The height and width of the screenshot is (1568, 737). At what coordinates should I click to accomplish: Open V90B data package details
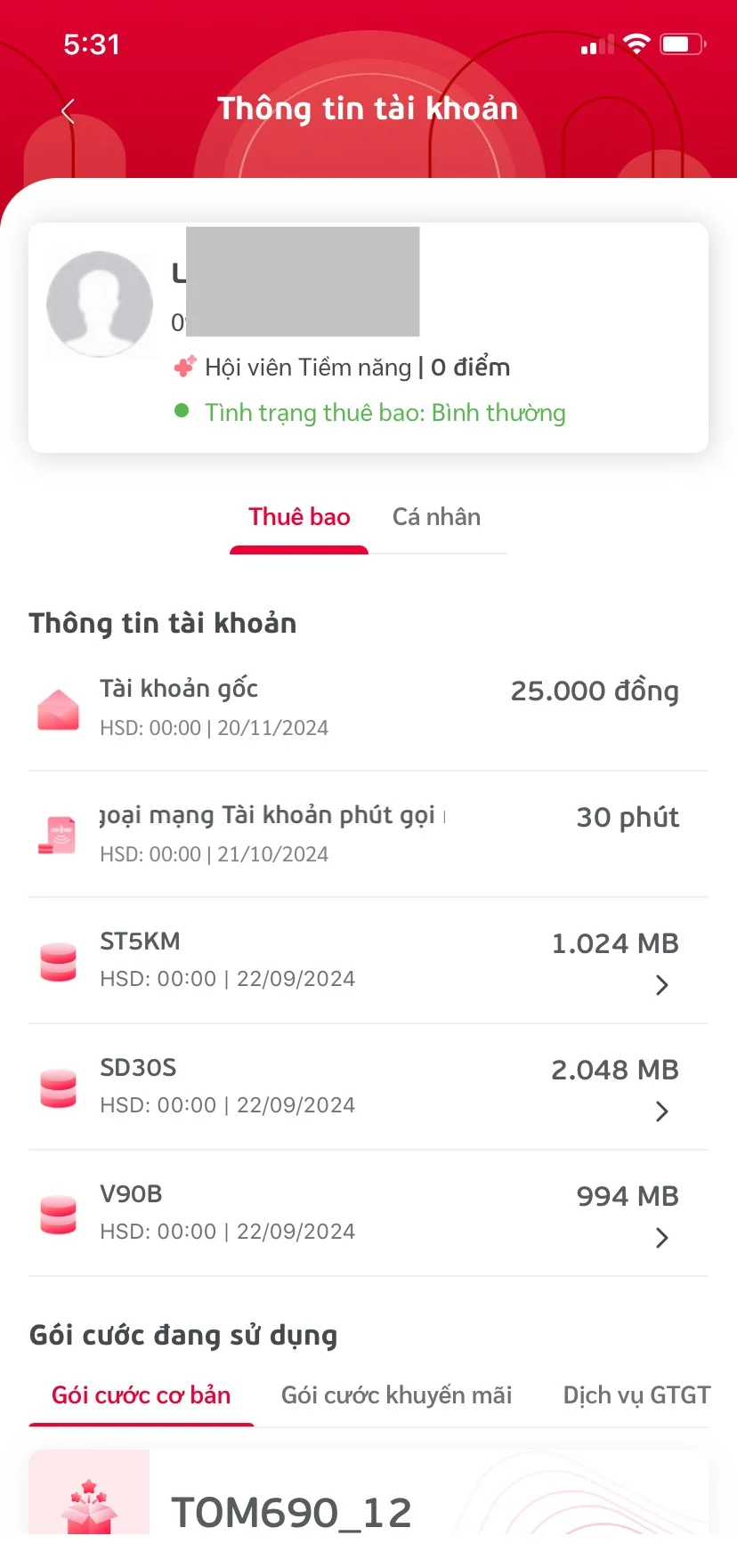(368, 1214)
